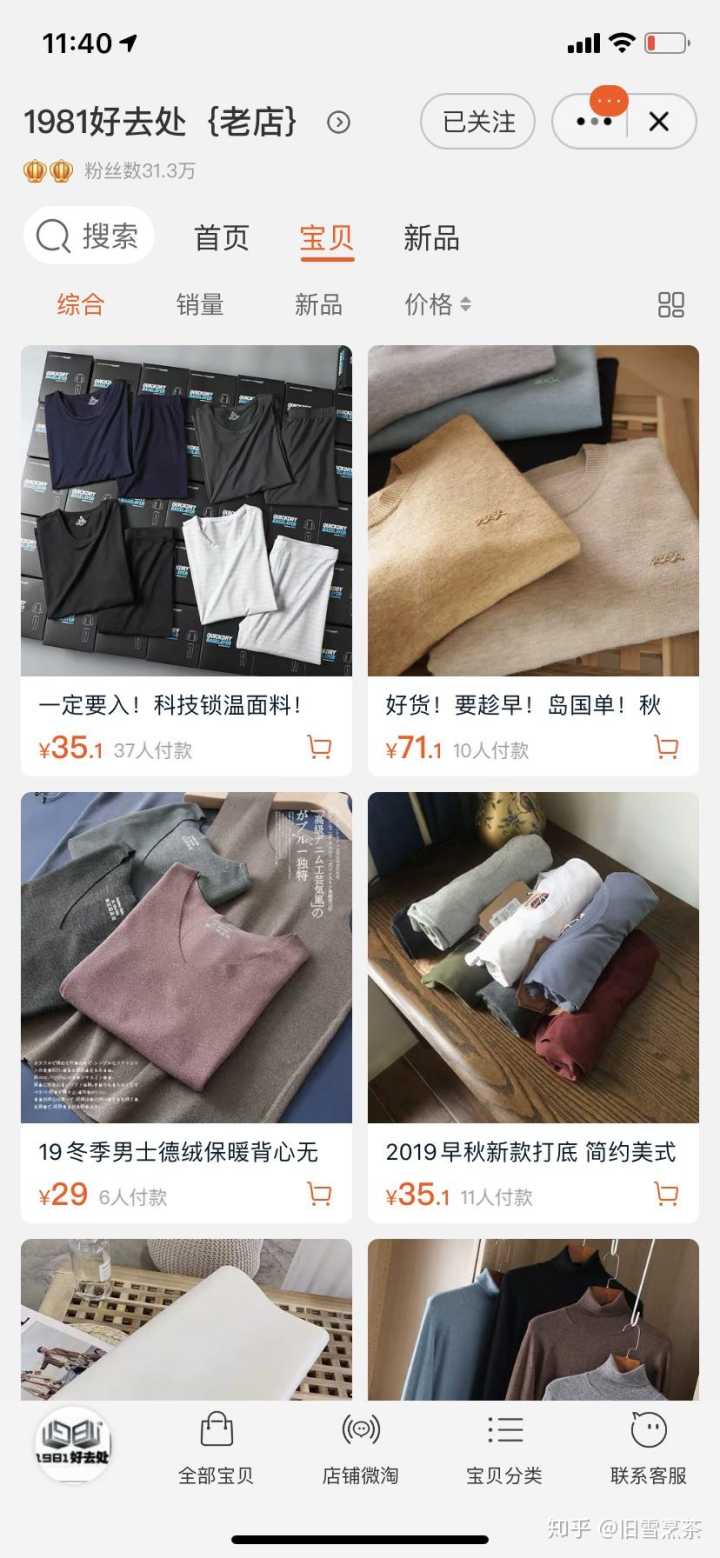
Task: Open the 搜索 search box
Action: tap(89, 236)
